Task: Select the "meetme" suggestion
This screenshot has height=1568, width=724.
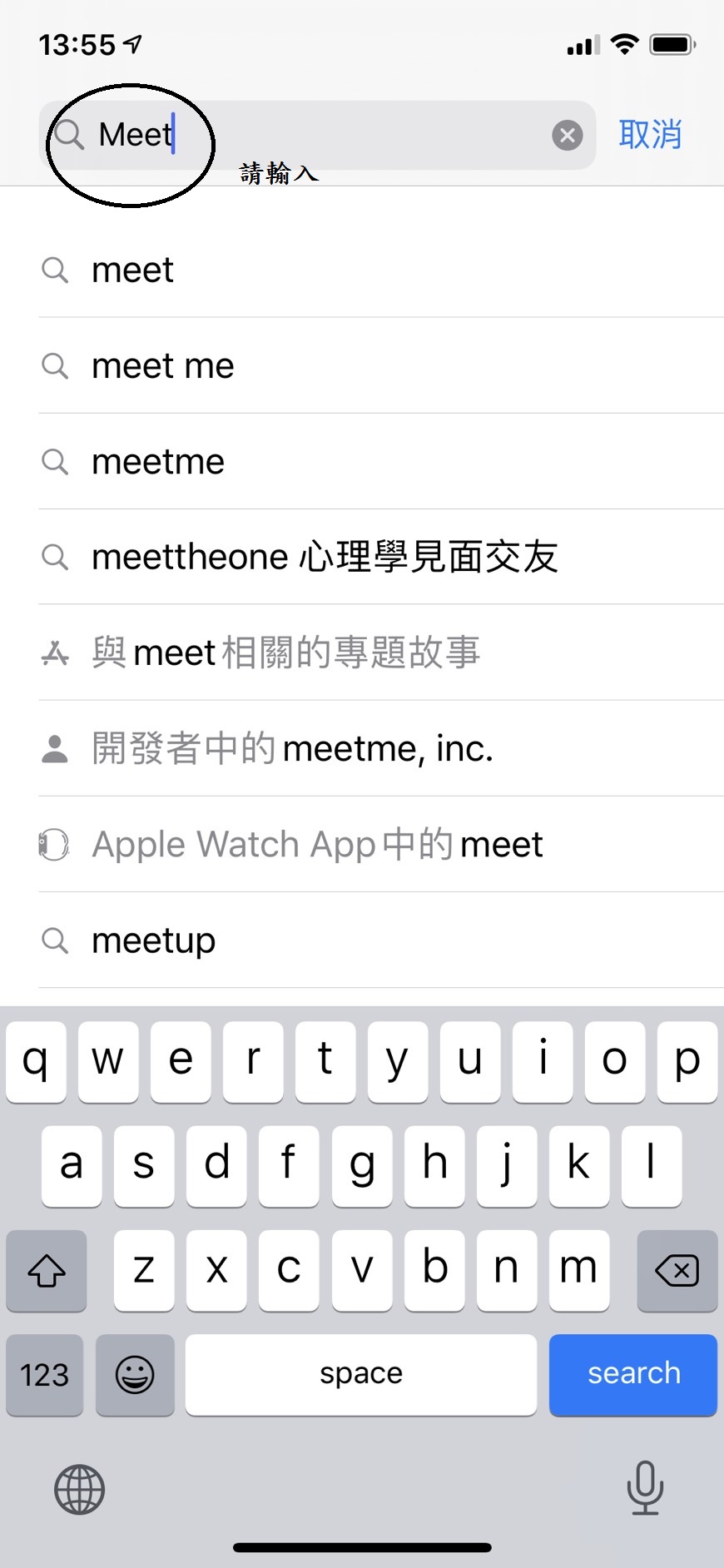Action: click(381, 461)
